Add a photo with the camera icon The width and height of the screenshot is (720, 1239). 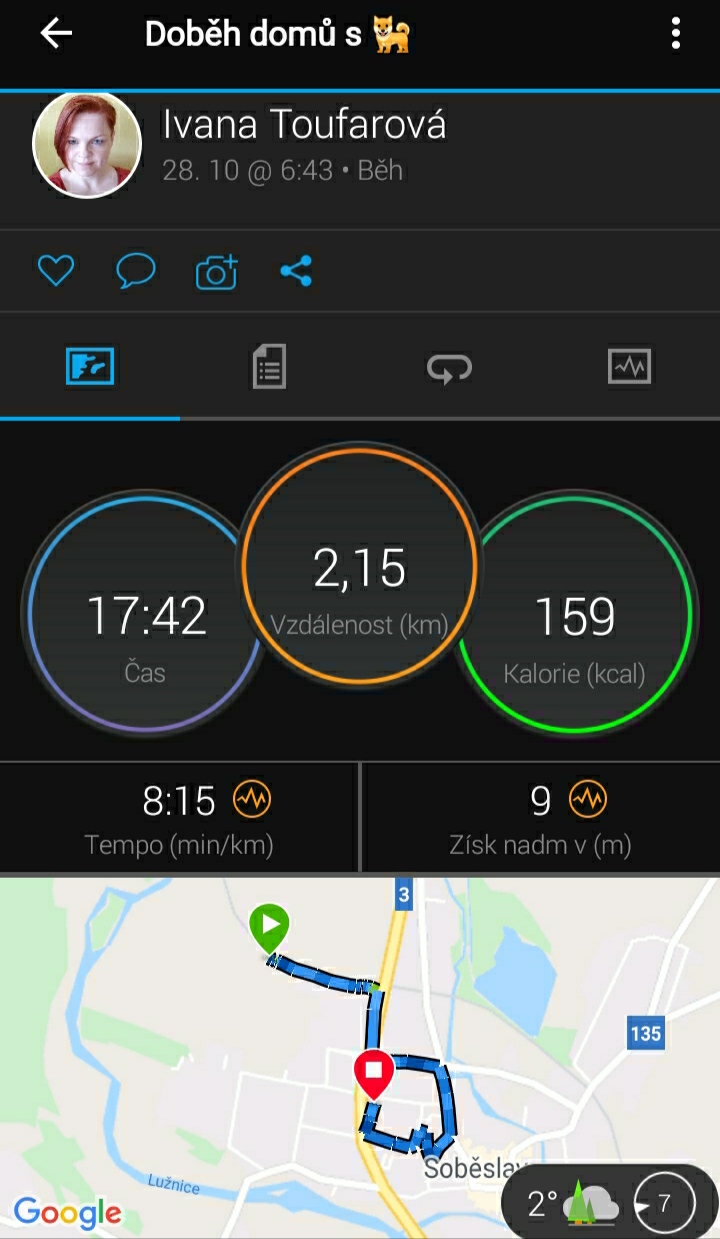(216, 271)
